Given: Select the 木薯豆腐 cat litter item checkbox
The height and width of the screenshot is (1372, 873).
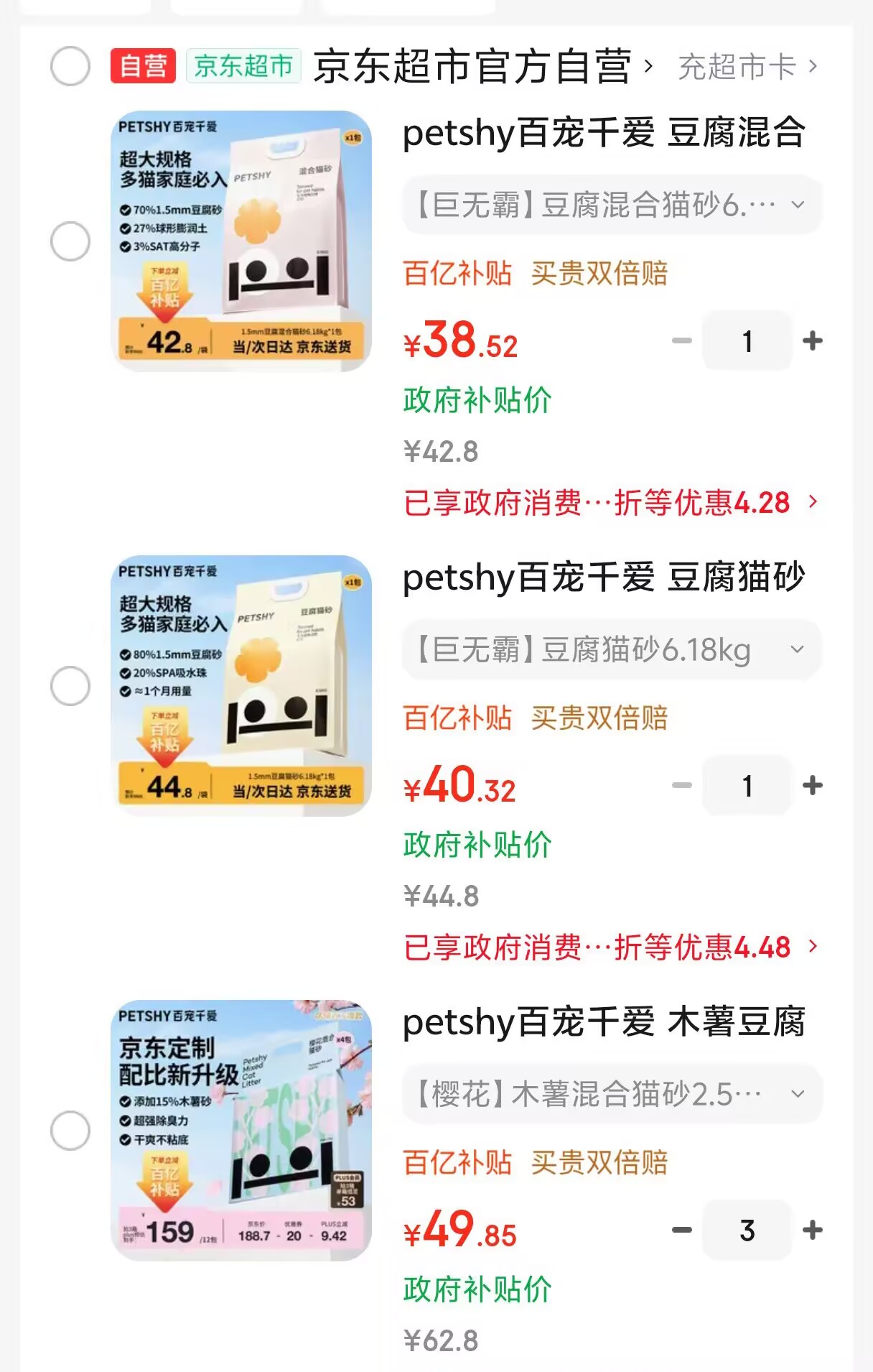Looking at the screenshot, I should 70,1131.
